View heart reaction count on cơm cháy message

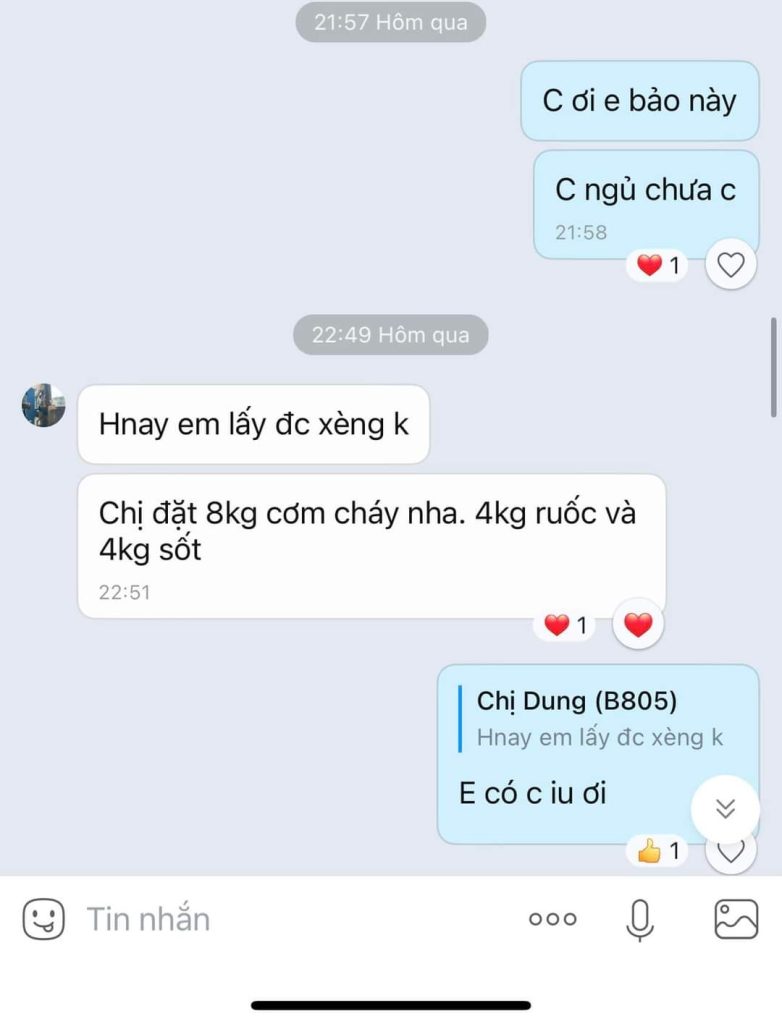tap(566, 626)
